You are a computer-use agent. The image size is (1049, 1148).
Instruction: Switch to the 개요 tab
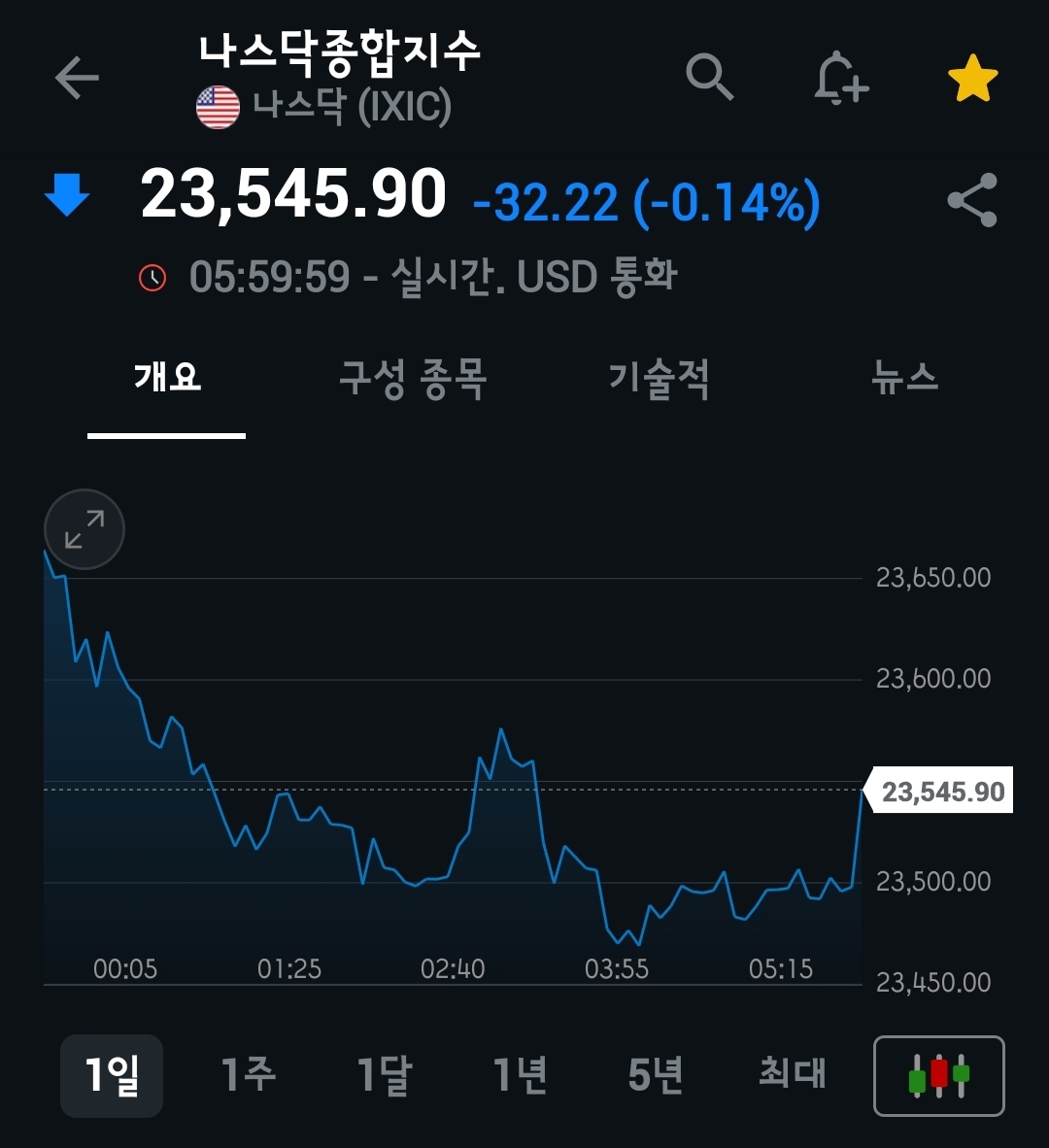tap(167, 378)
